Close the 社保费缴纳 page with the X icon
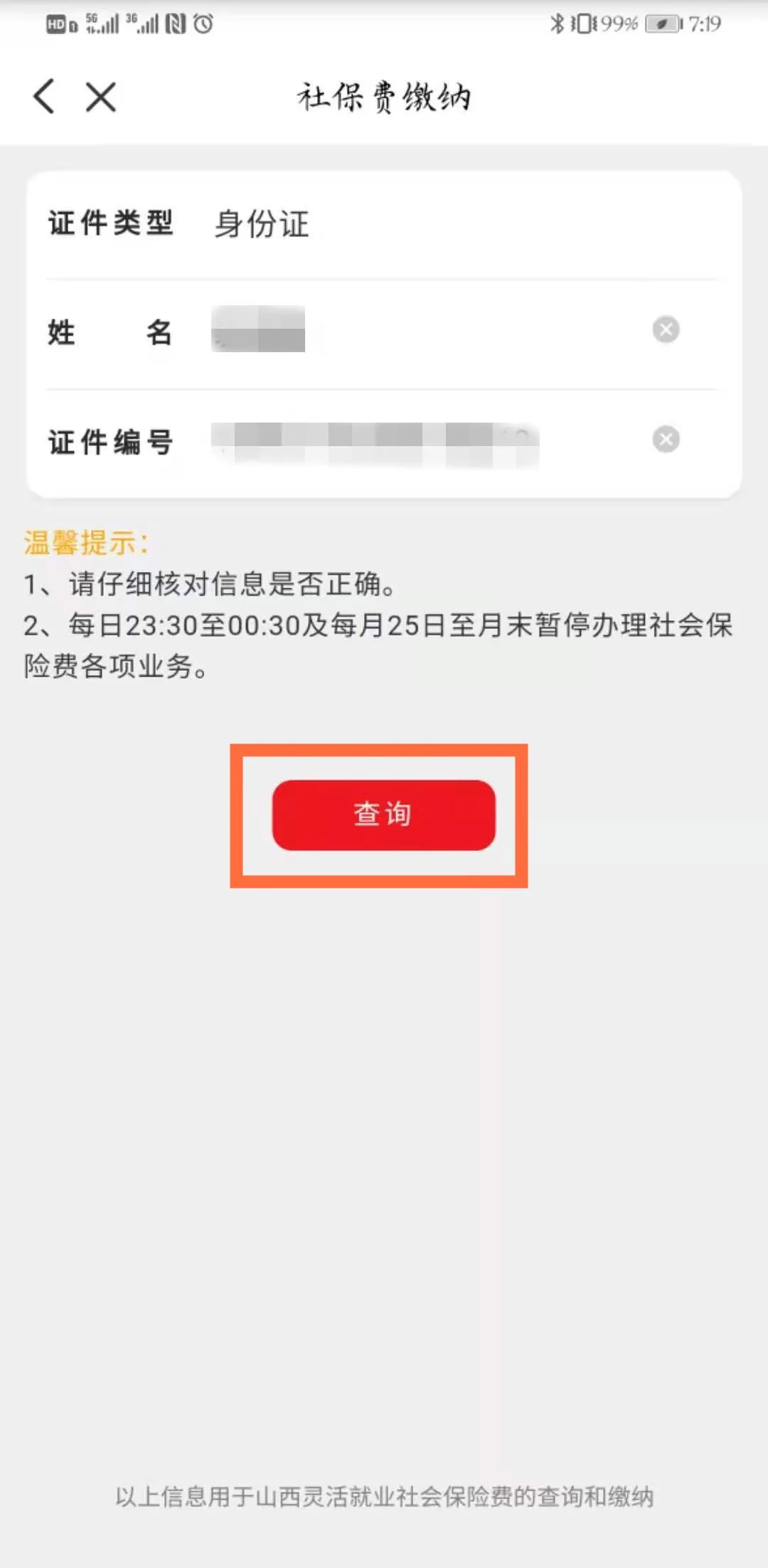The width and height of the screenshot is (768, 1568). tap(101, 97)
